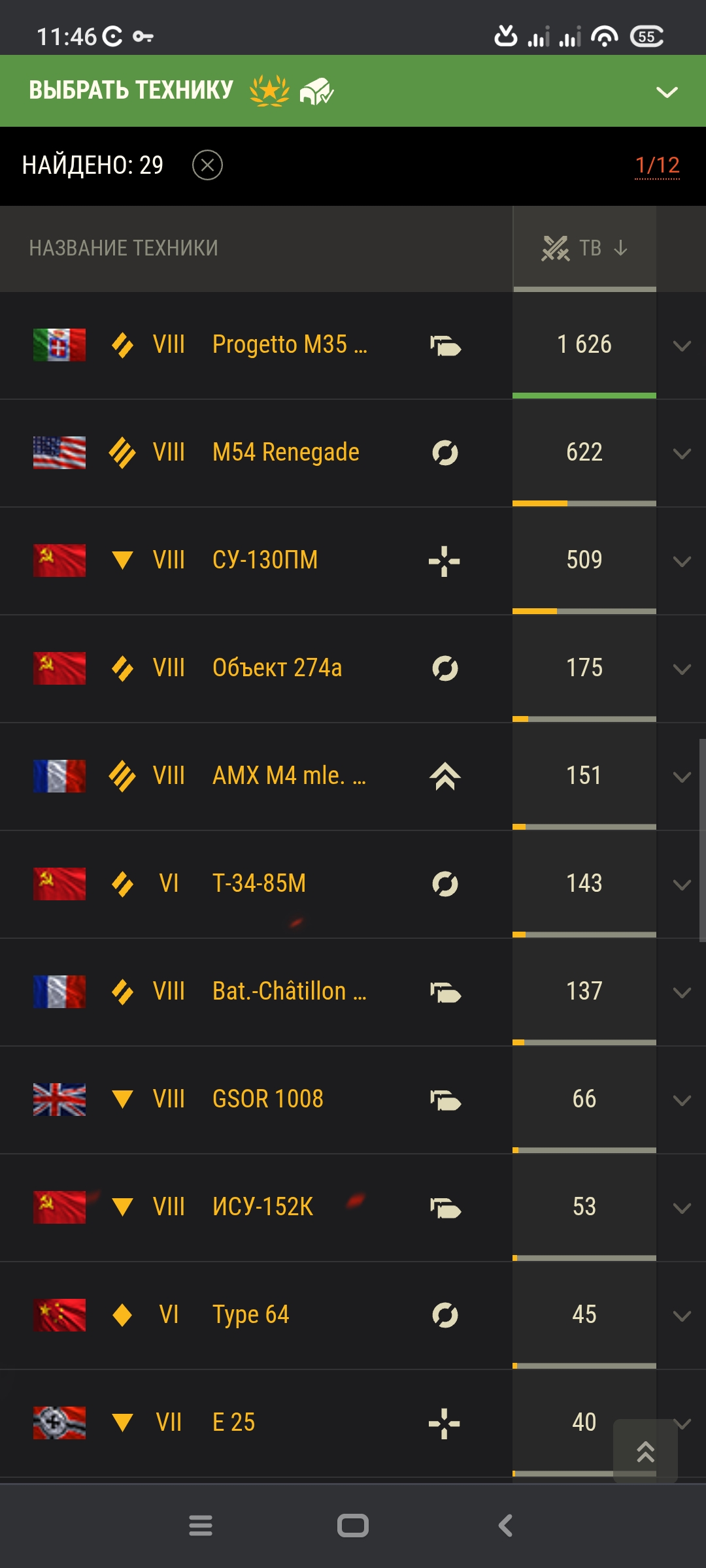Screen dimensions: 706x1568
Task: Sort by the ТВ column
Action: click(x=584, y=249)
